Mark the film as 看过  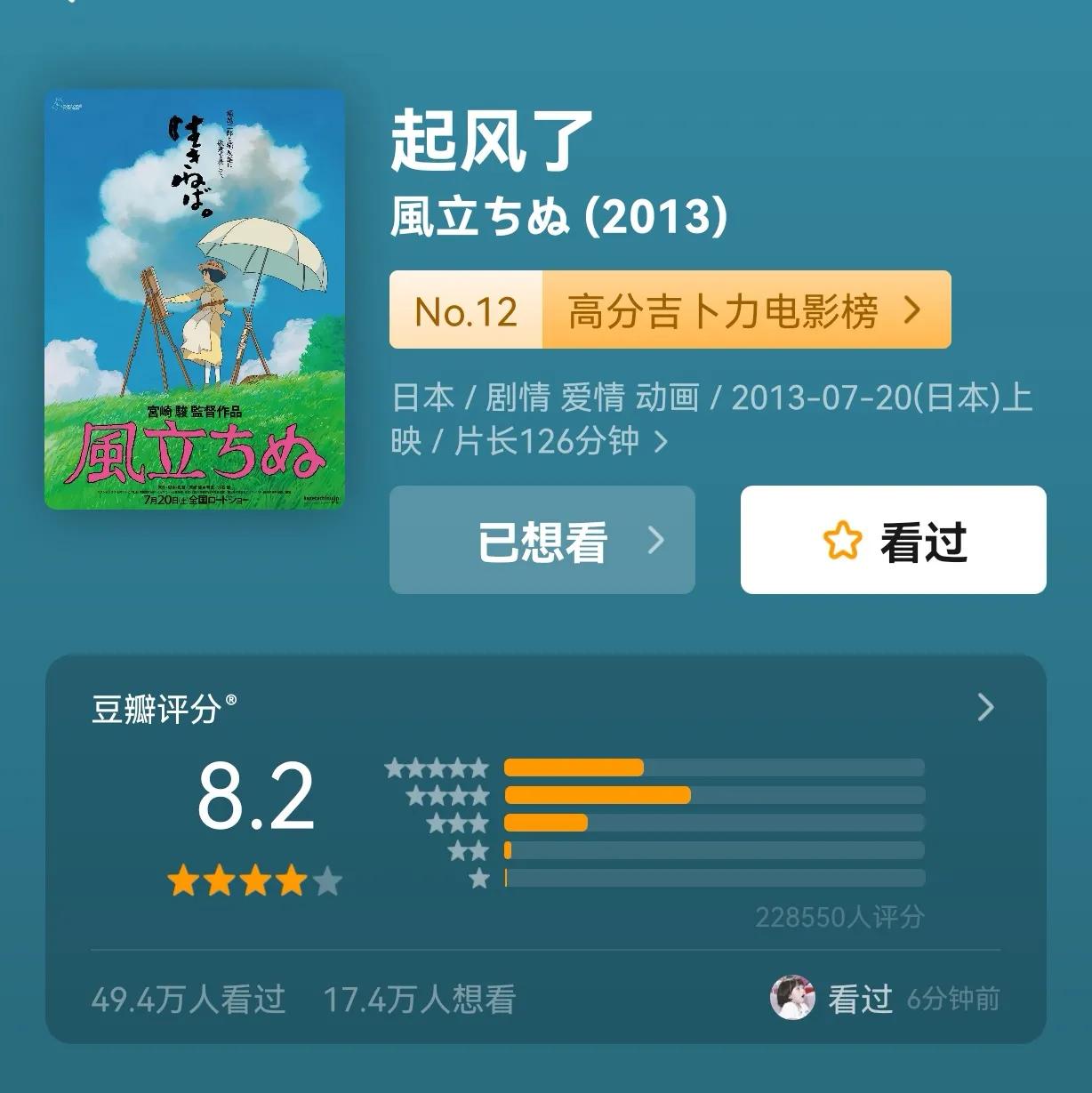coord(893,540)
